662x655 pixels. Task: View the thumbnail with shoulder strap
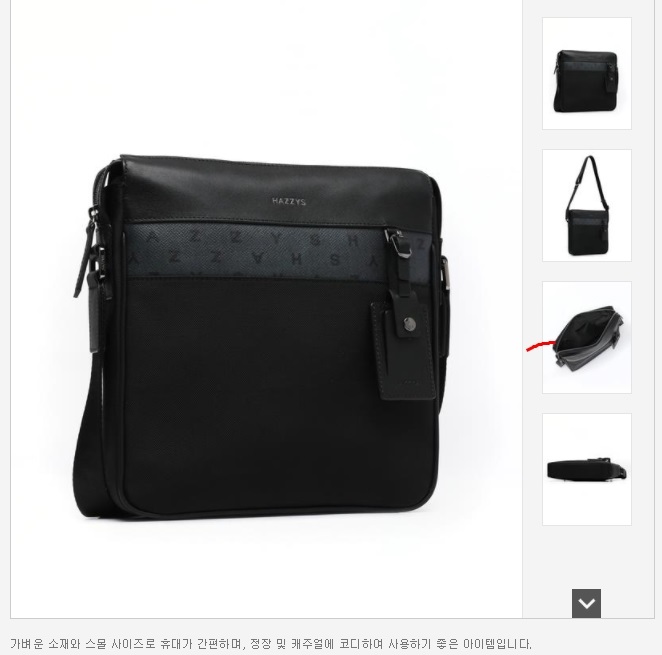click(x=586, y=205)
